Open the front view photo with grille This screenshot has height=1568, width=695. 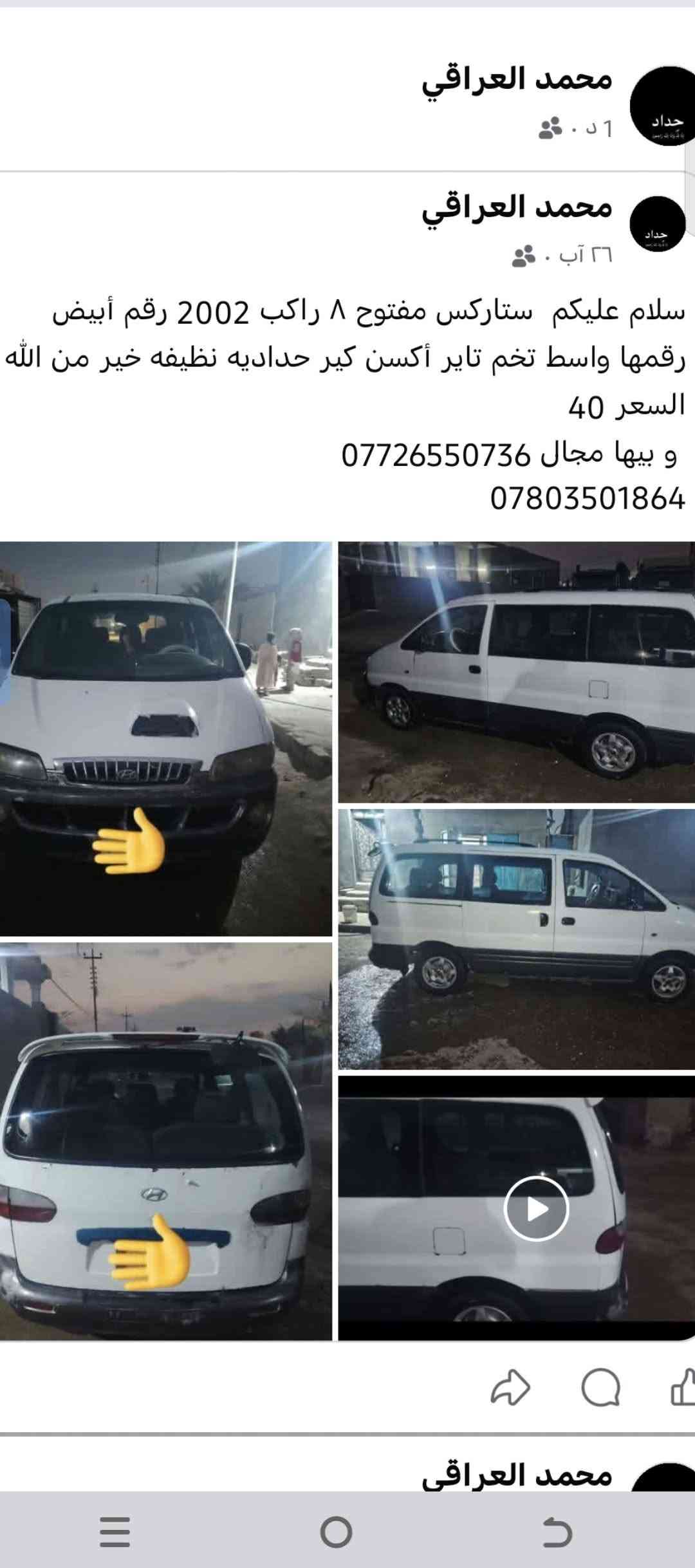166,738
